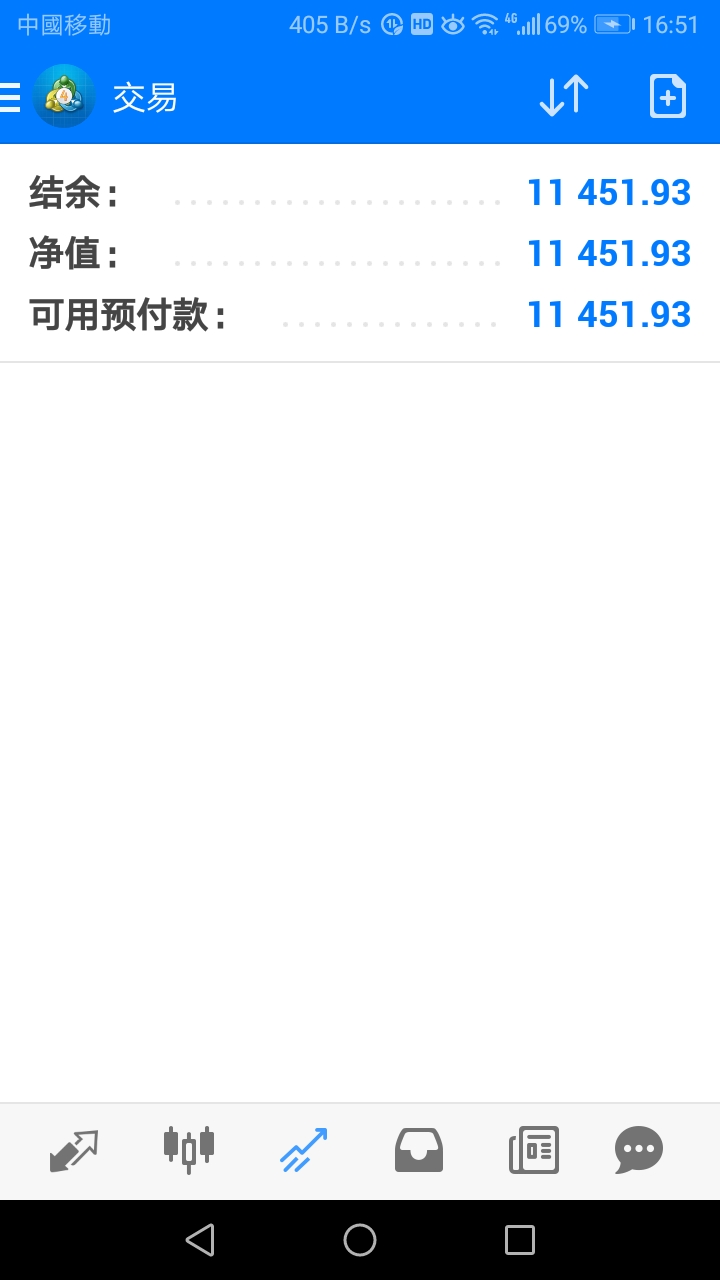Open the History tab
The width and height of the screenshot is (720, 1280).
(418, 1150)
